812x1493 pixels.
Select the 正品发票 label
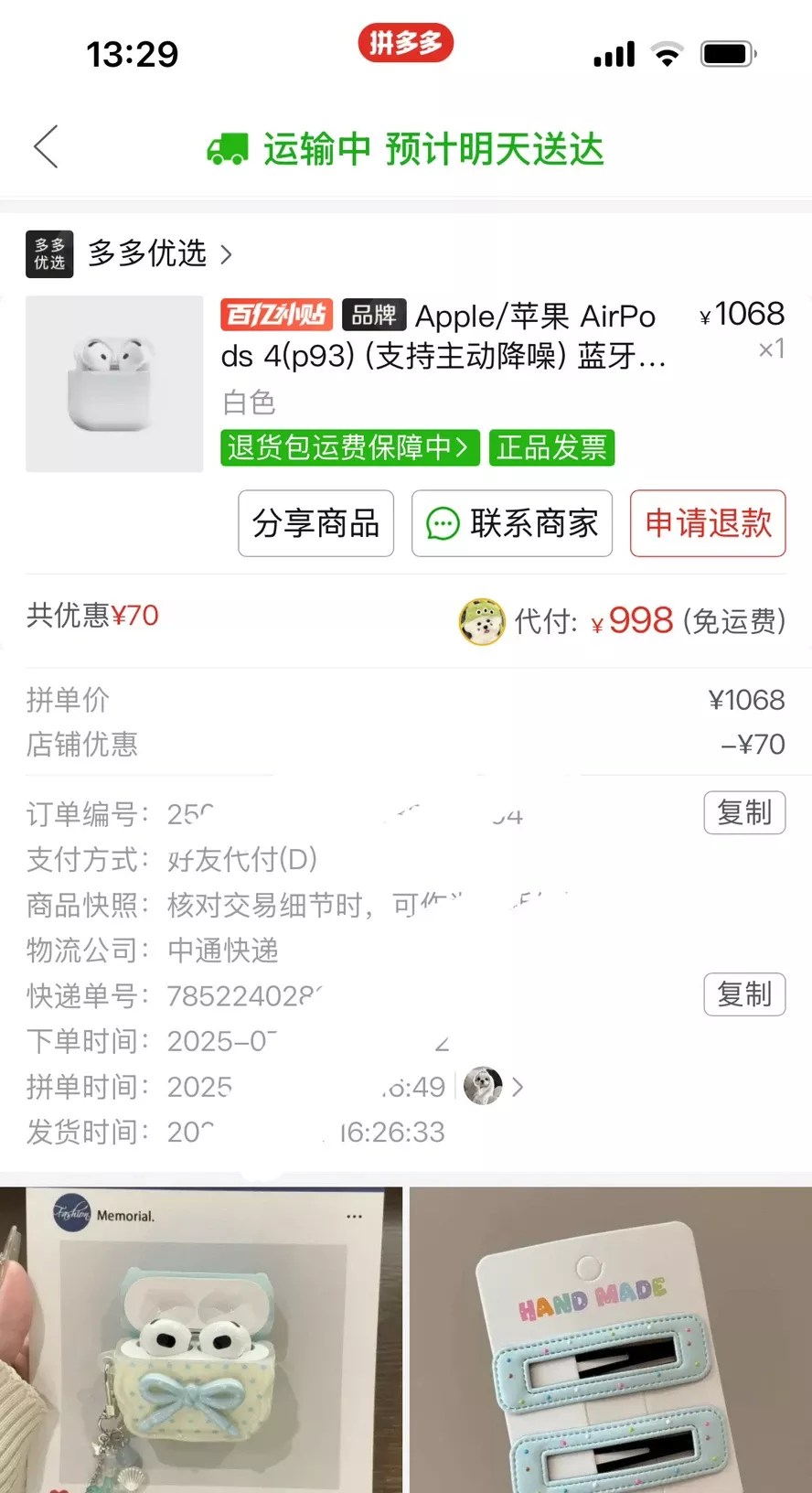coord(552,448)
